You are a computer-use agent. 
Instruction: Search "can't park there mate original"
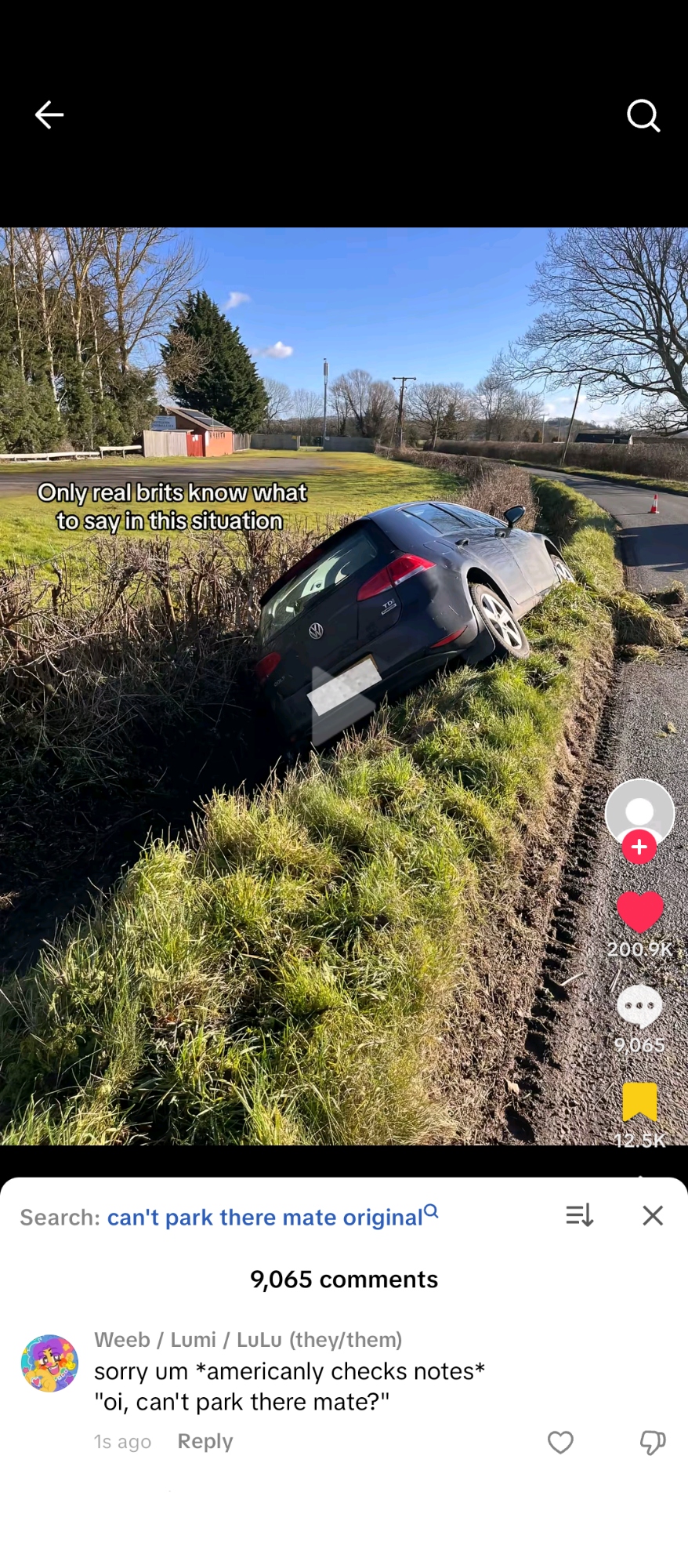tap(265, 1217)
